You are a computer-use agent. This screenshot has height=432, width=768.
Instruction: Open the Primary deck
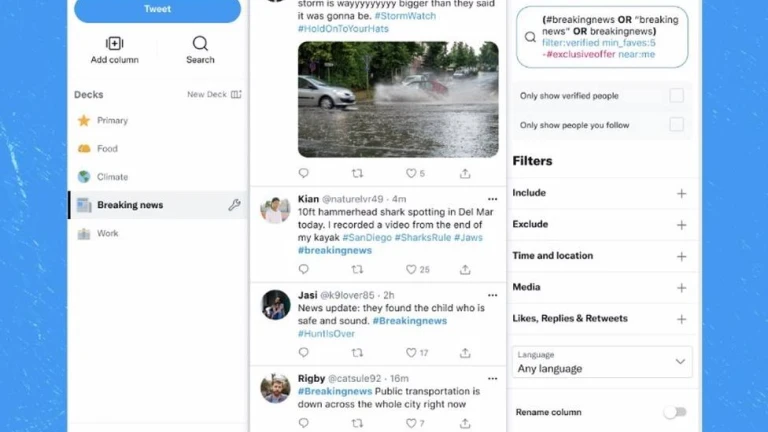[x=112, y=120]
